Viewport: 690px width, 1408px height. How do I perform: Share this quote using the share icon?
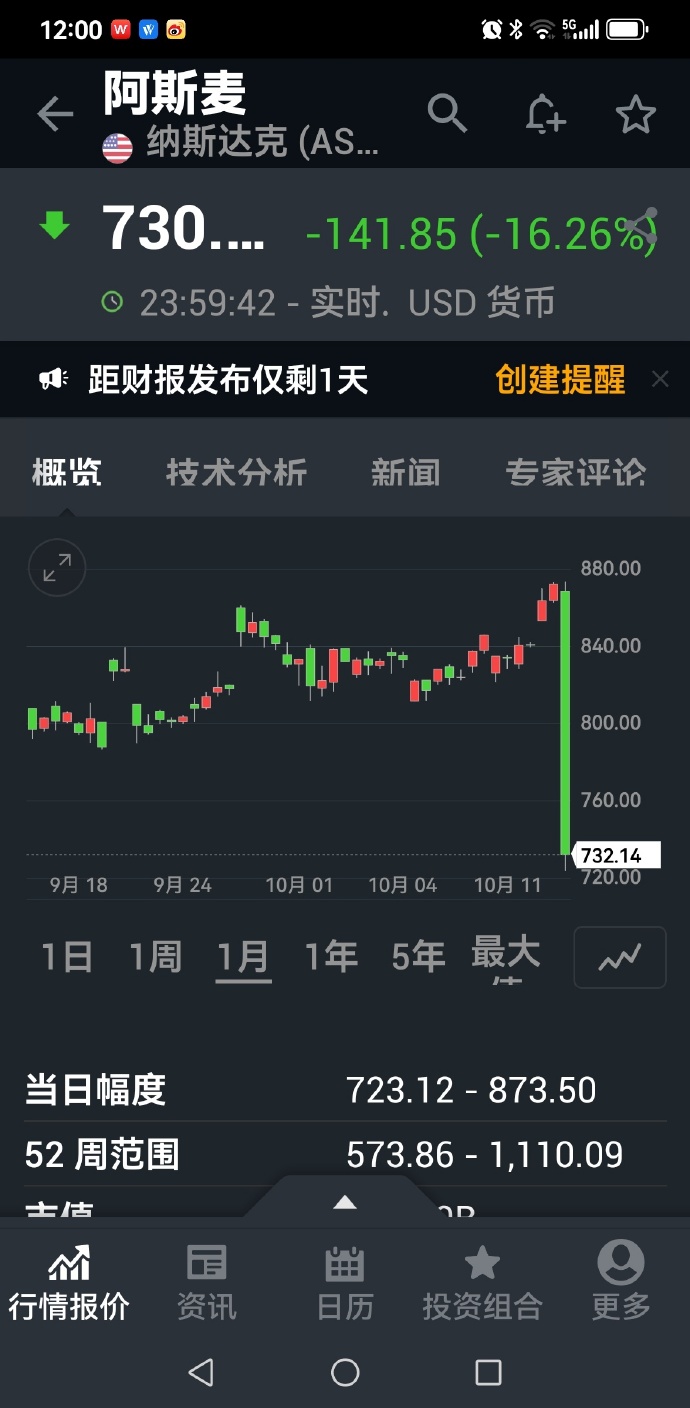[644, 226]
